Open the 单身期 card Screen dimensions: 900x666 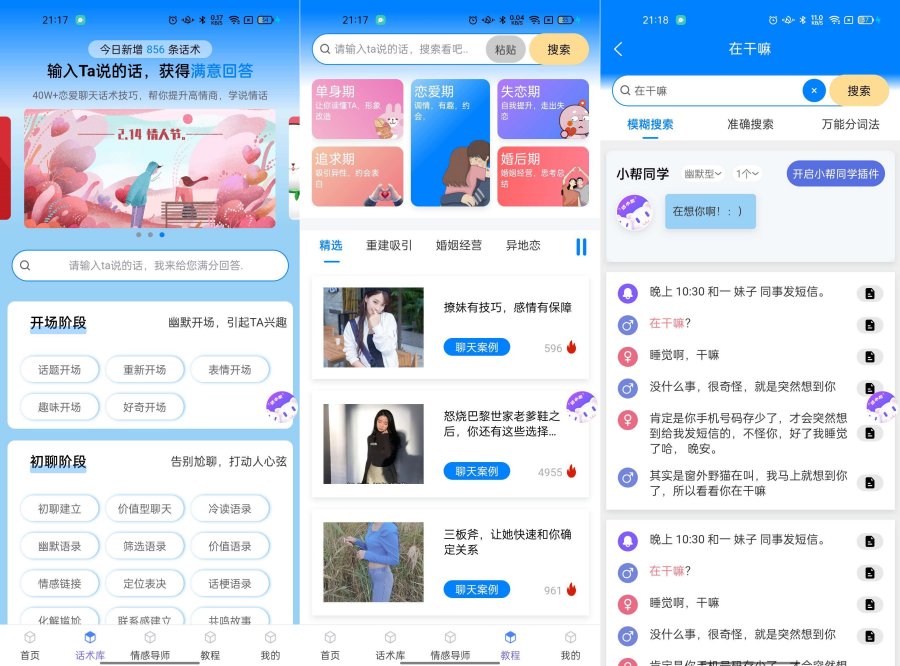coord(357,109)
